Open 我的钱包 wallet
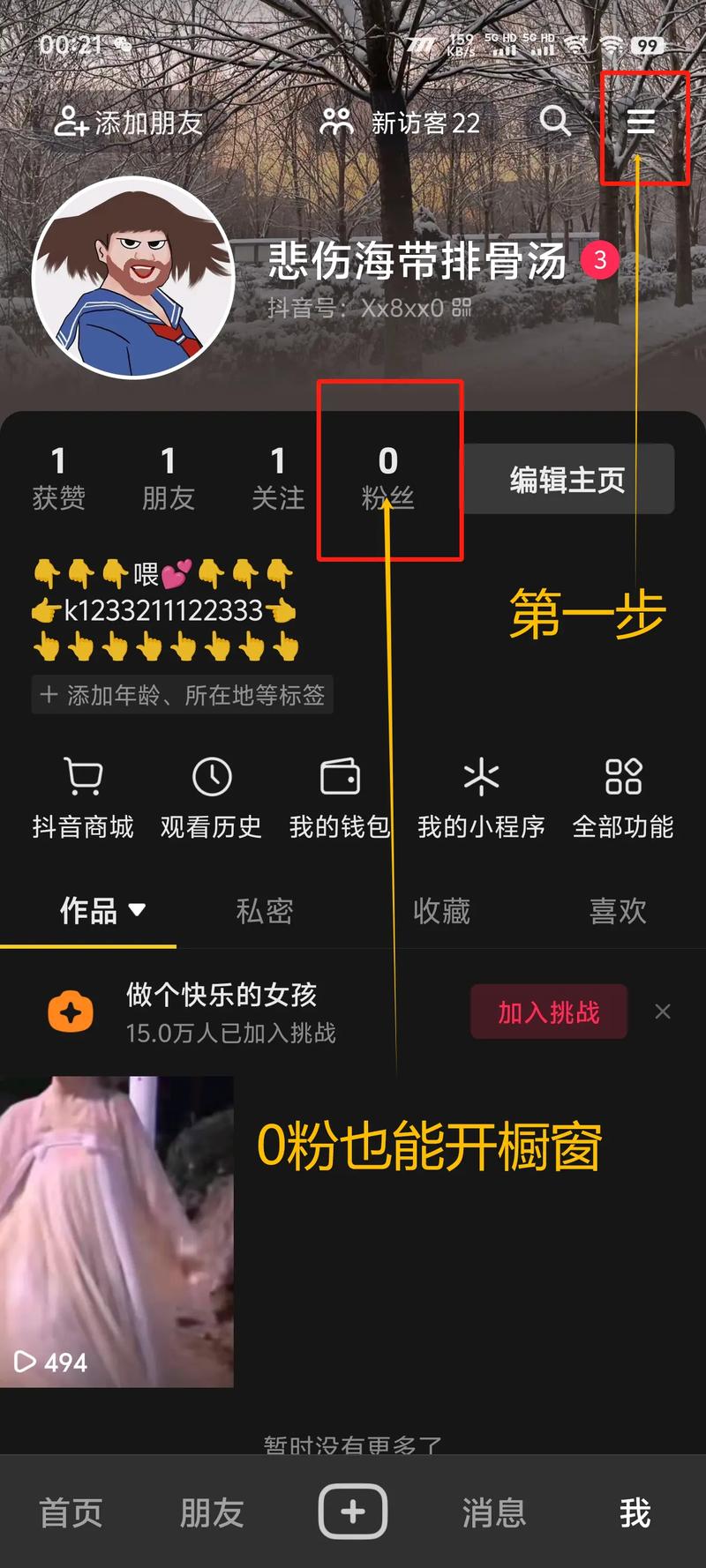 (339, 794)
